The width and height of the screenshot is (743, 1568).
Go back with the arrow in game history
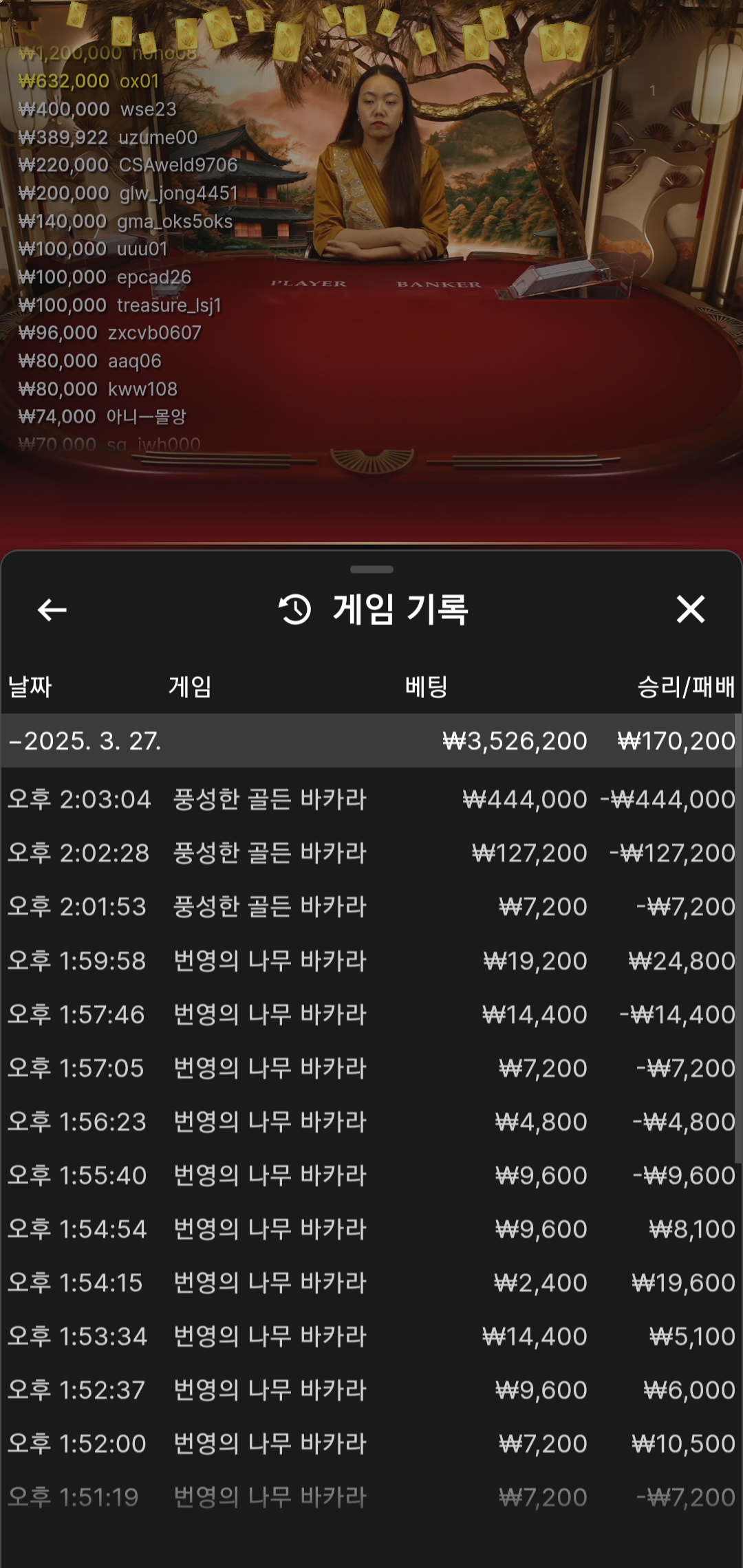pyautogui.click(x=52, y=609)
